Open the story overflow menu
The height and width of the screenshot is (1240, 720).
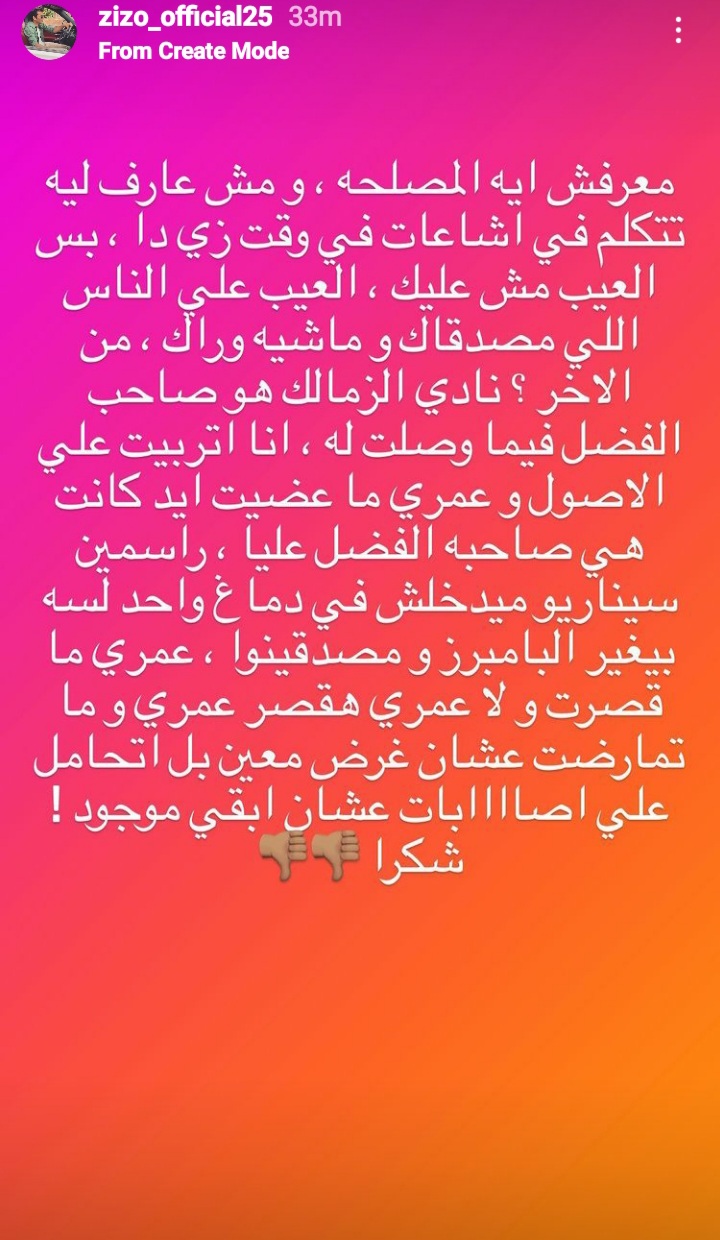click(679, 31)
